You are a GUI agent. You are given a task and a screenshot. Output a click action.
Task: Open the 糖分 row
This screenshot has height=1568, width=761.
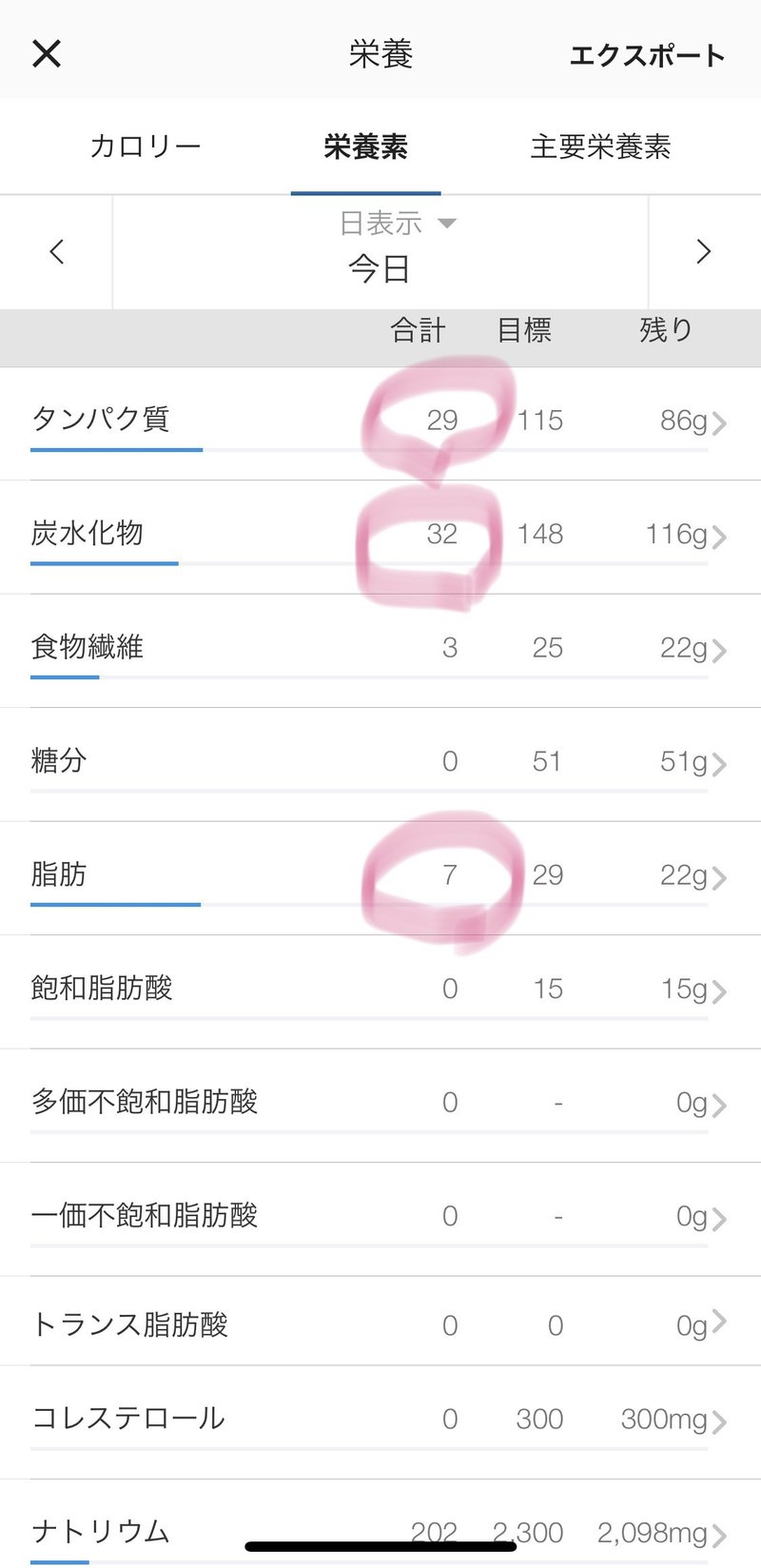[380, 762]
